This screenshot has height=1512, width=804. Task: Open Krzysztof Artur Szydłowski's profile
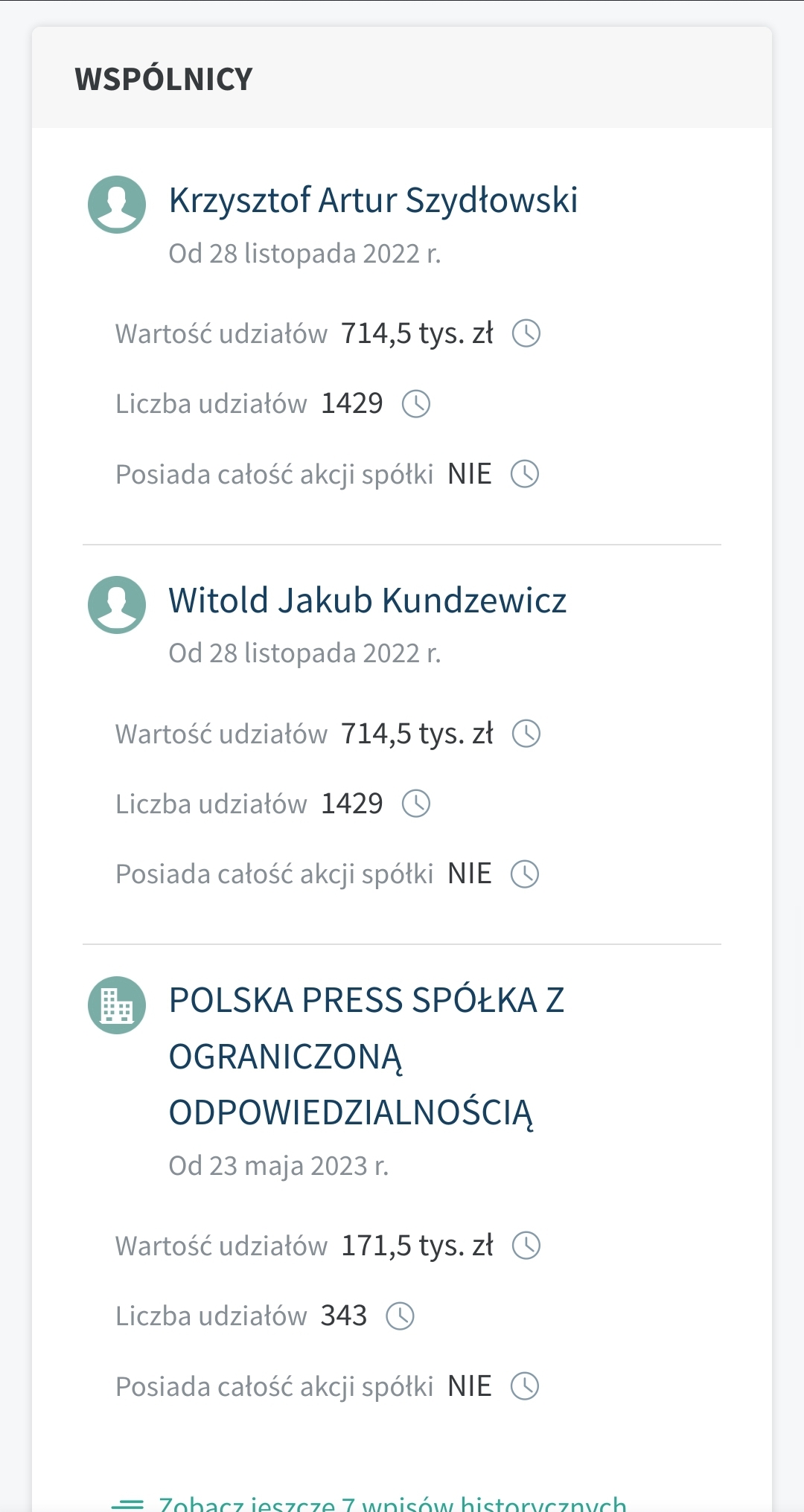click(x=373, y=200)
